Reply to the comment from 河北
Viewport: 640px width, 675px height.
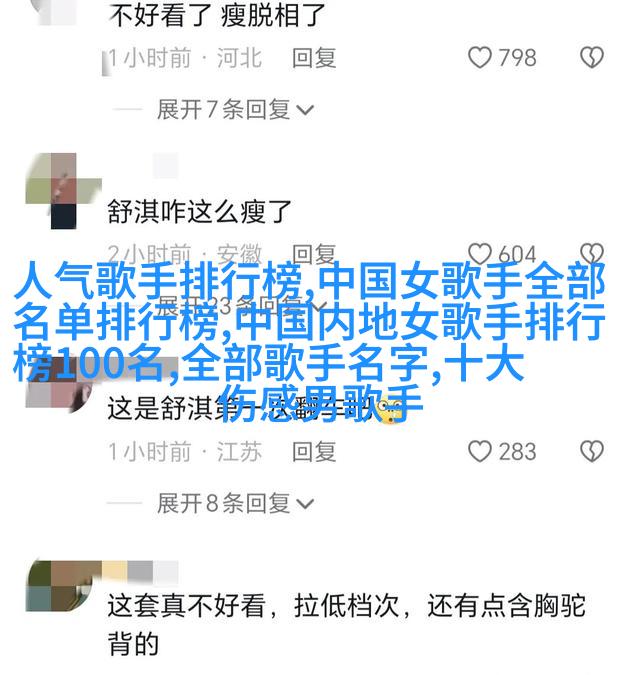314,58
